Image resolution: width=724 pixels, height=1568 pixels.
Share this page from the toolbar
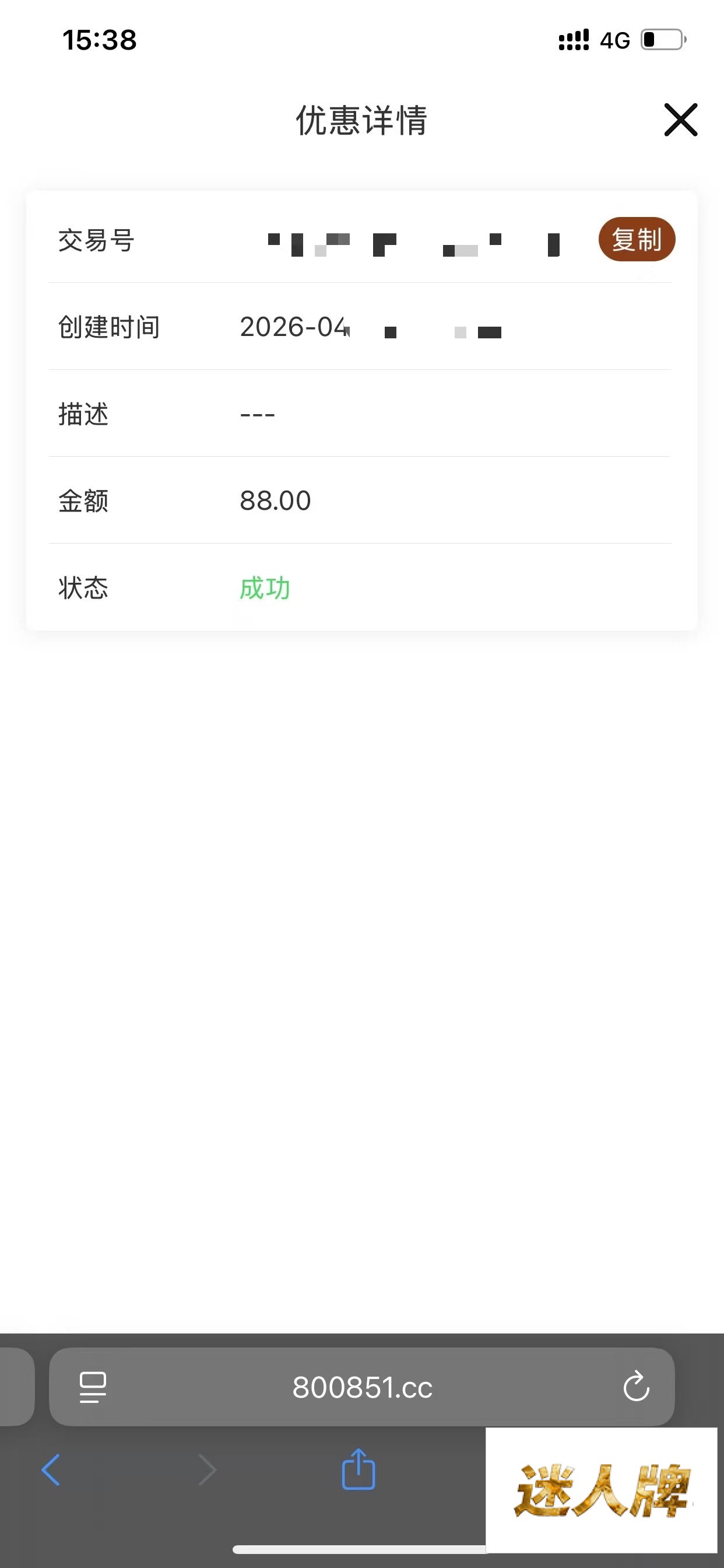359,1469
